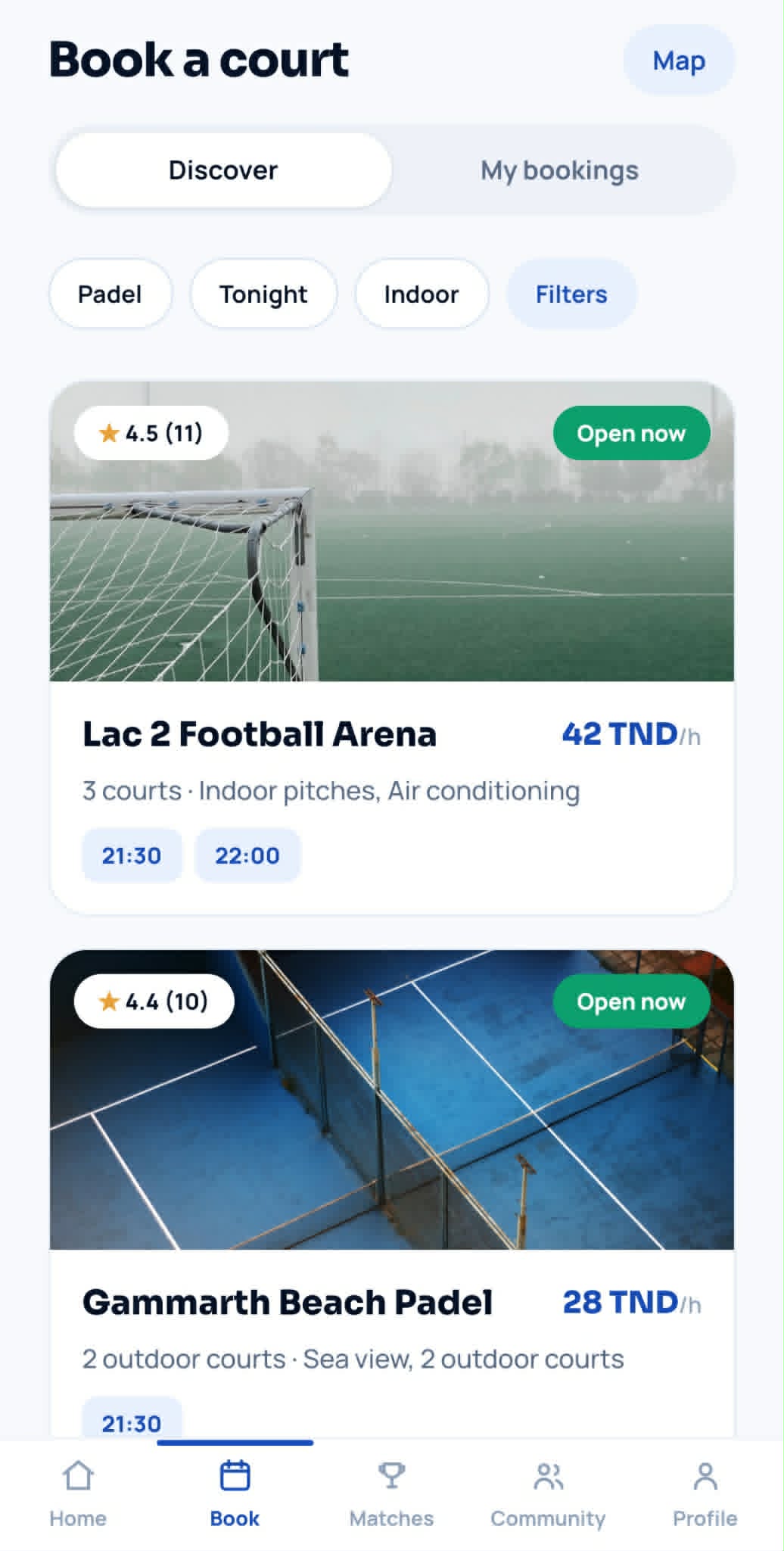Open the Gammarth Beach Padel card
The width and height of the screenshot is (784, 1551).
(x=392, y=1194)
